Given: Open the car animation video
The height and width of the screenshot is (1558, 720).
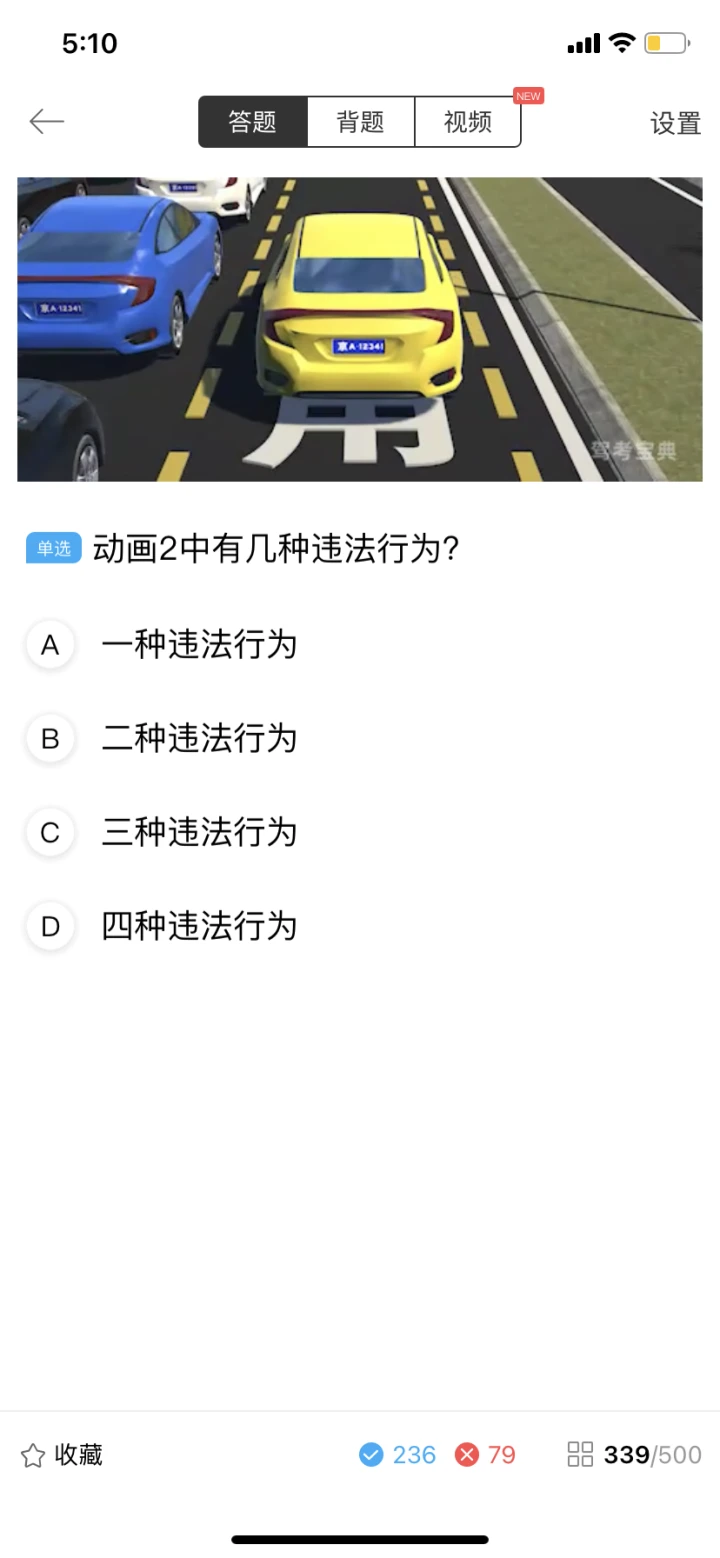Looking at the screenshot, I should tap(360, 329).
